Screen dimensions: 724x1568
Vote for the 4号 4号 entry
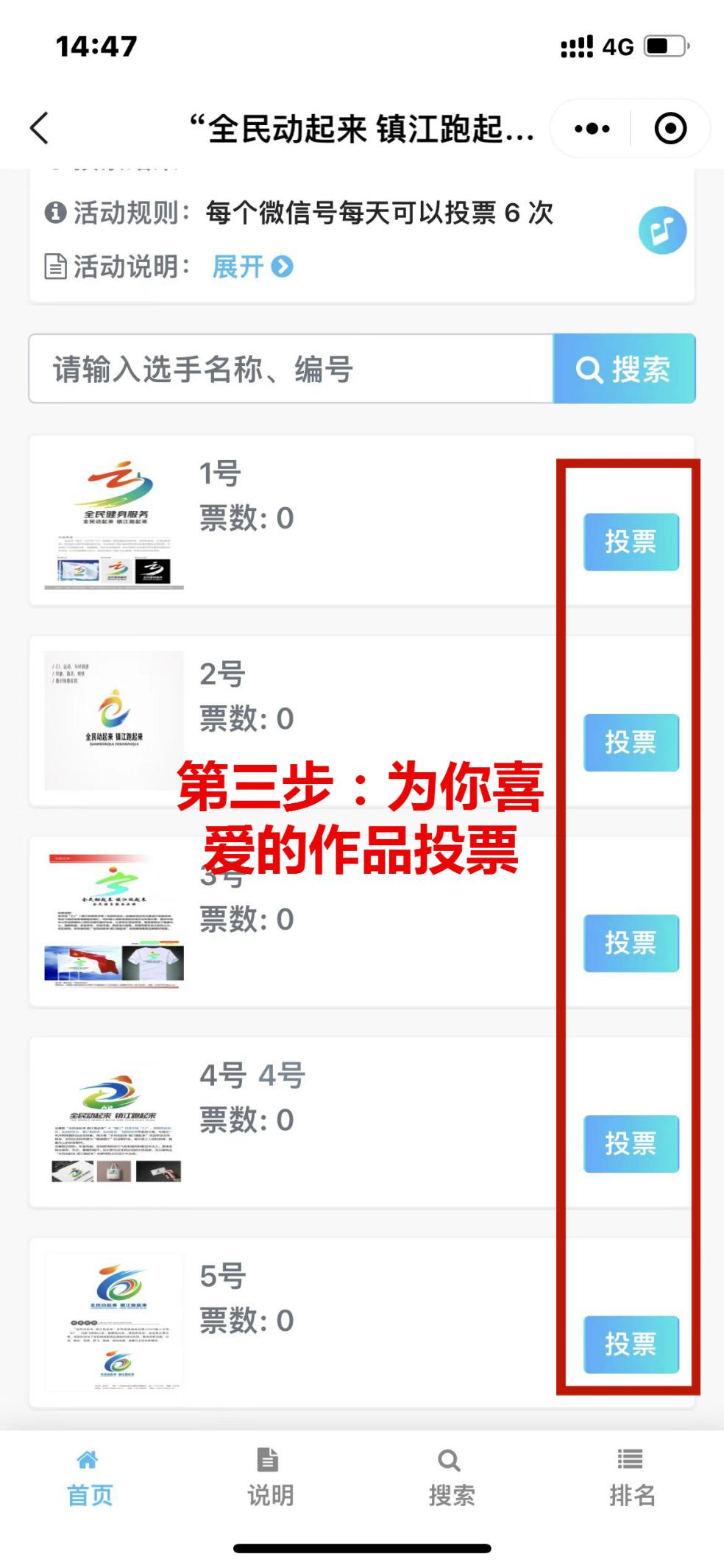(631, 1143)
